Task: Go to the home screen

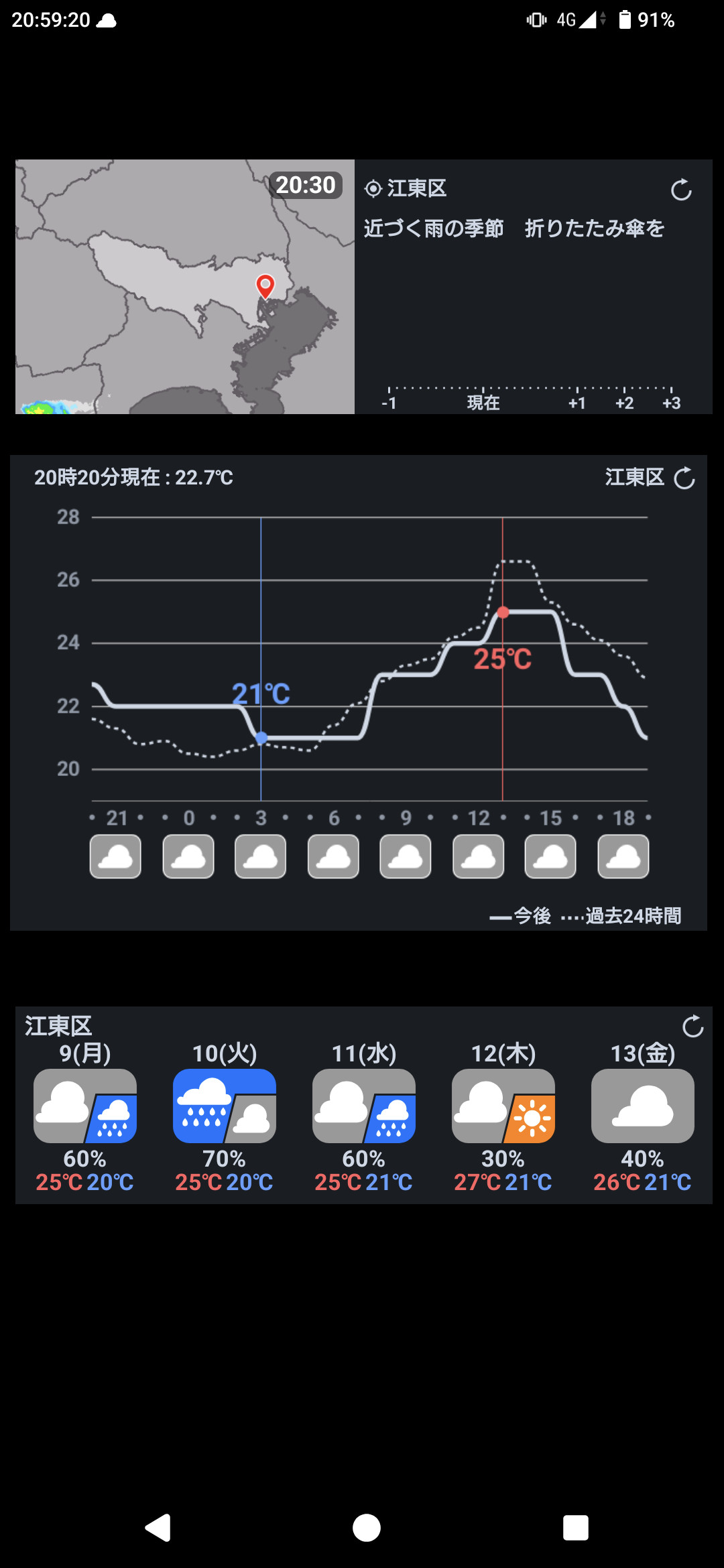Action: (366, 1528)
